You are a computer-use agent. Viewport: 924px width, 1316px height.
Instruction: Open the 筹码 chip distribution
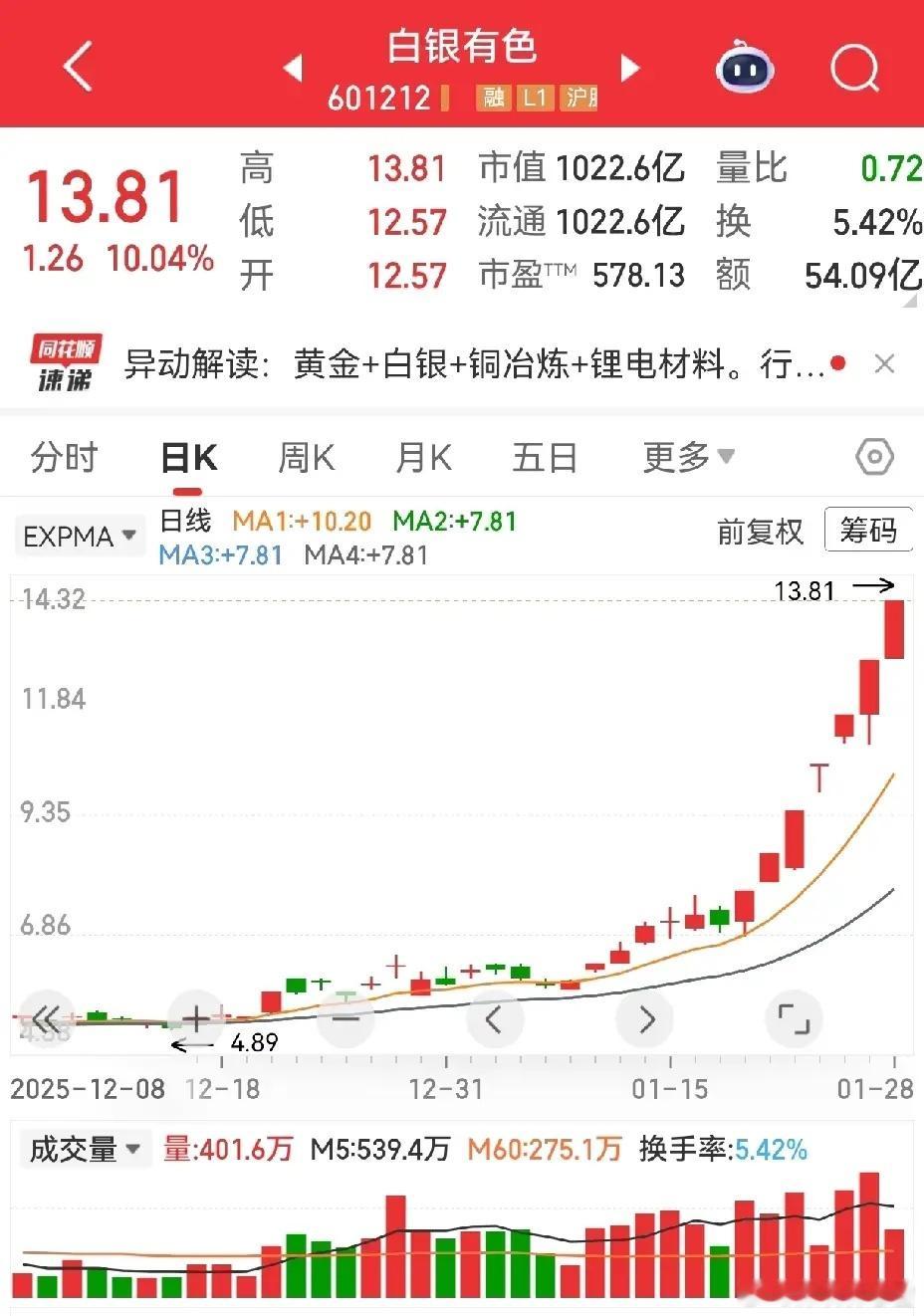868,531
